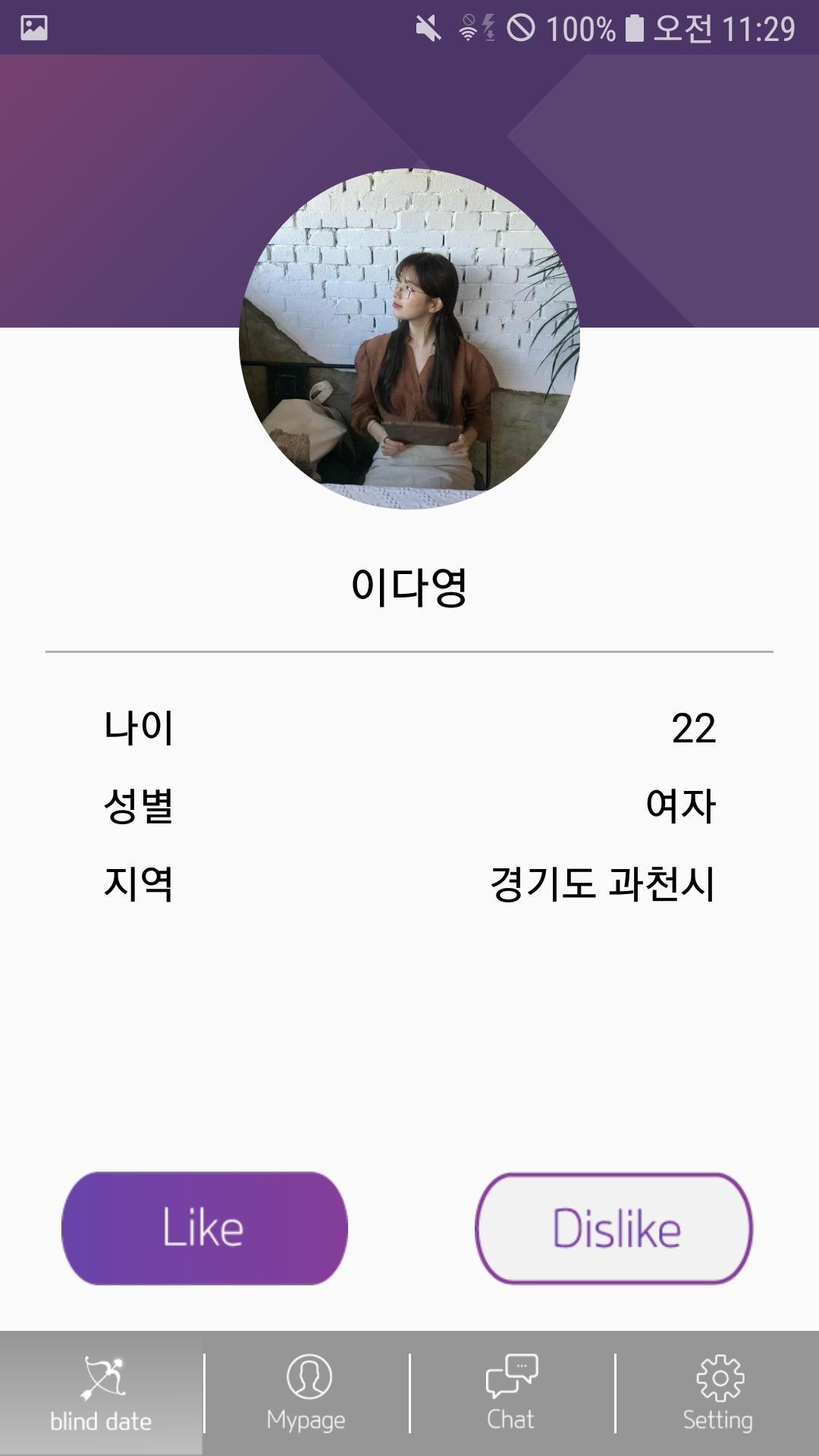Tap the Dislike button
Viewport: 819px width, 1456px height.
[x=614, y=1228]
